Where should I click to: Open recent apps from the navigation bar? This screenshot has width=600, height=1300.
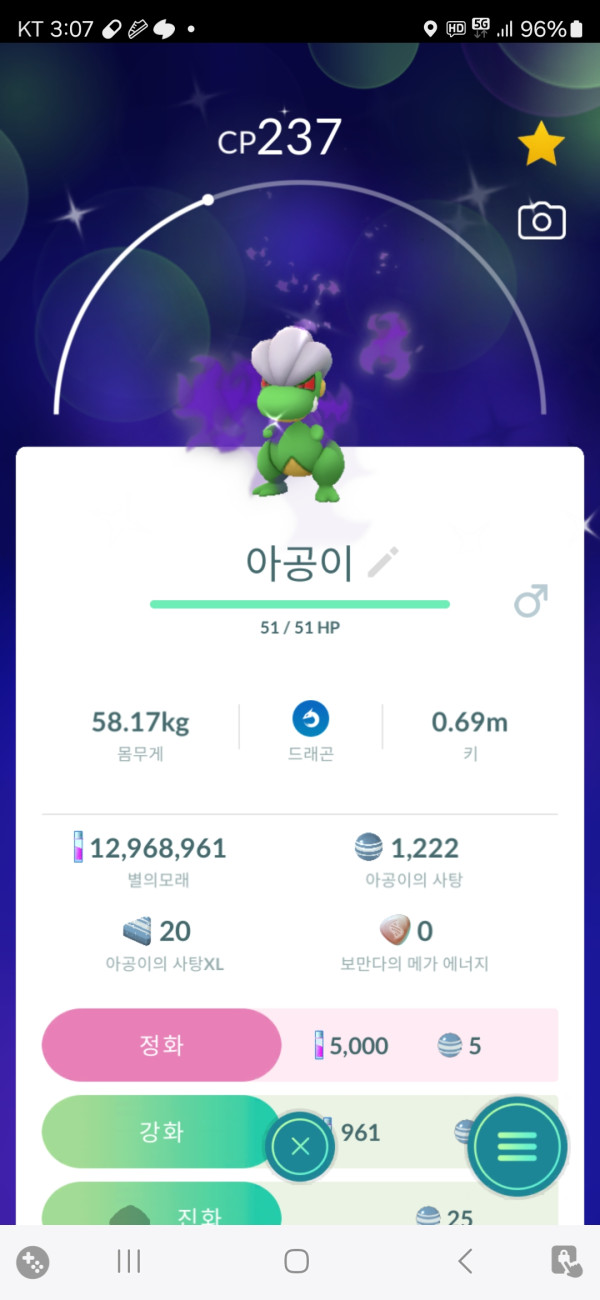tap(129, 1261)
